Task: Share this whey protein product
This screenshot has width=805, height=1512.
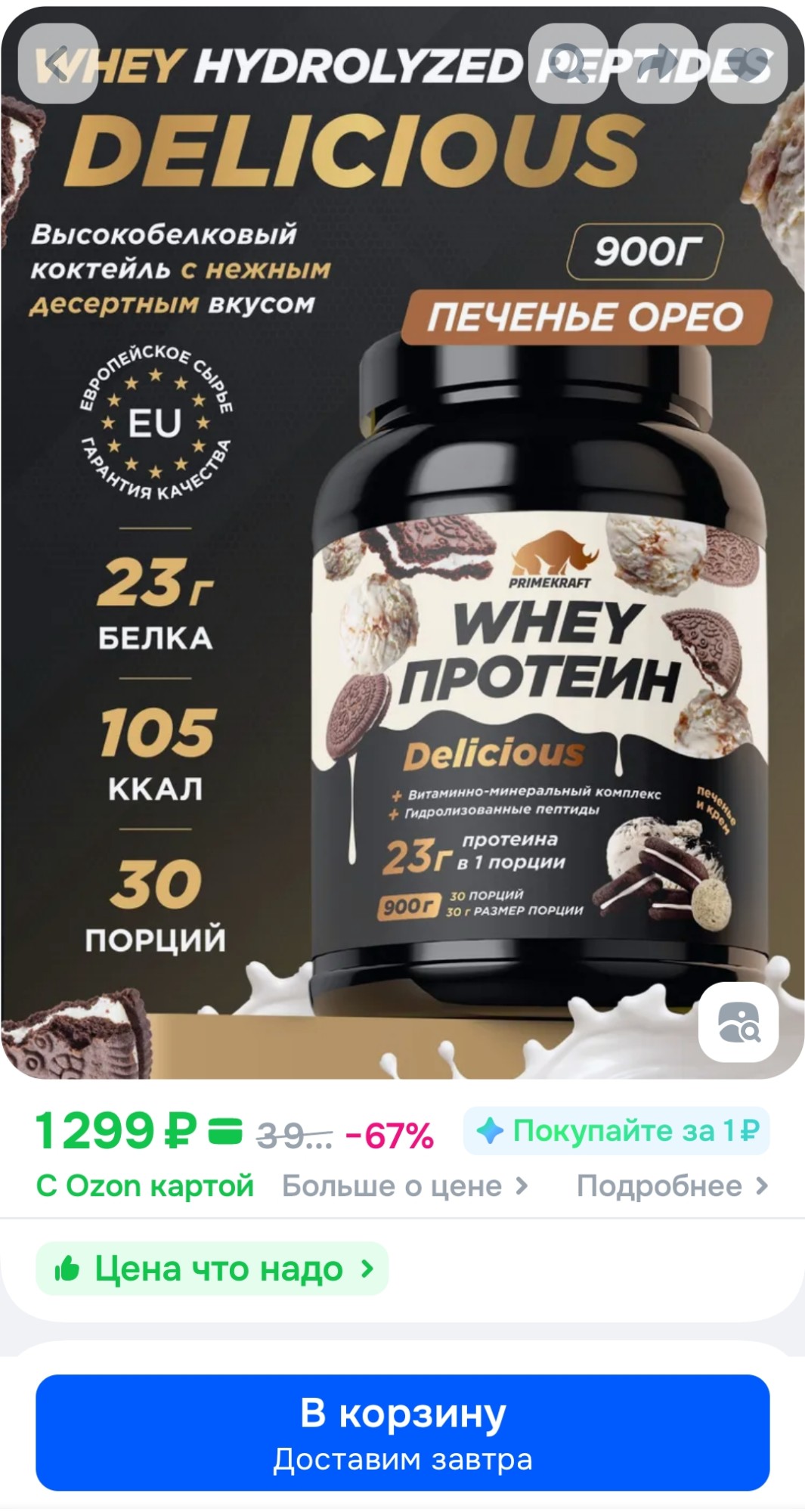Action: pyautogui.click(x=658, y=64)
